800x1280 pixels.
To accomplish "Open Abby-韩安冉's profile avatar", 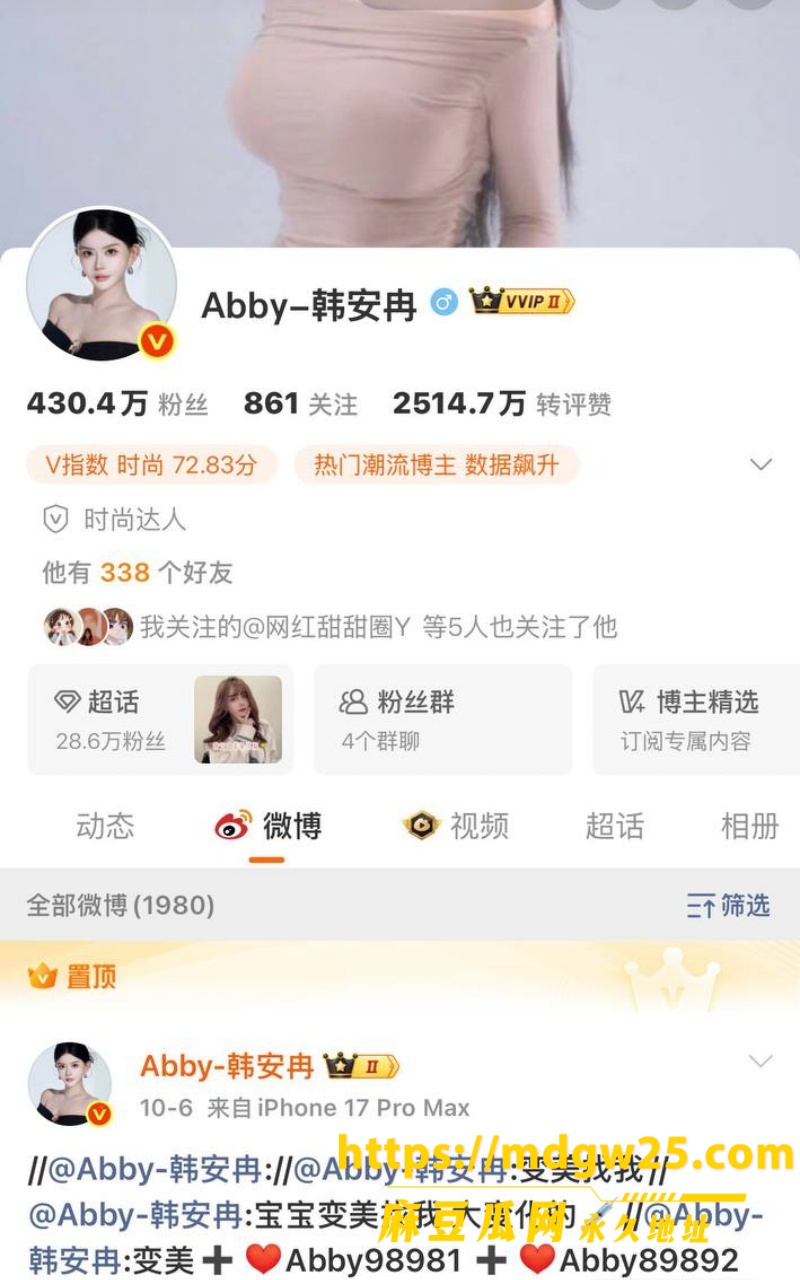I will [101, 285].
